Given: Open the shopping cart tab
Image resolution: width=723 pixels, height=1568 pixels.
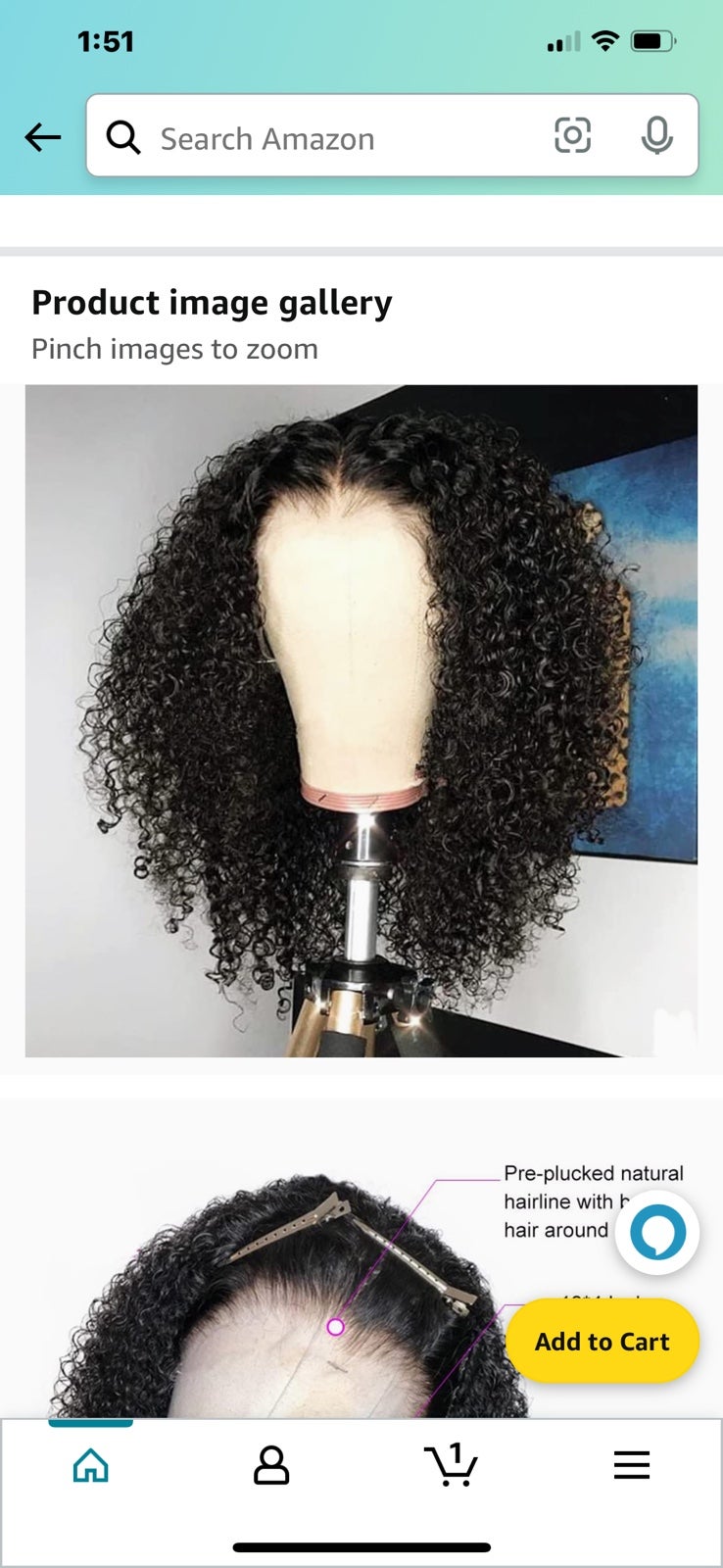Looking at the screenshot, I should click(x=452, y=1465).
